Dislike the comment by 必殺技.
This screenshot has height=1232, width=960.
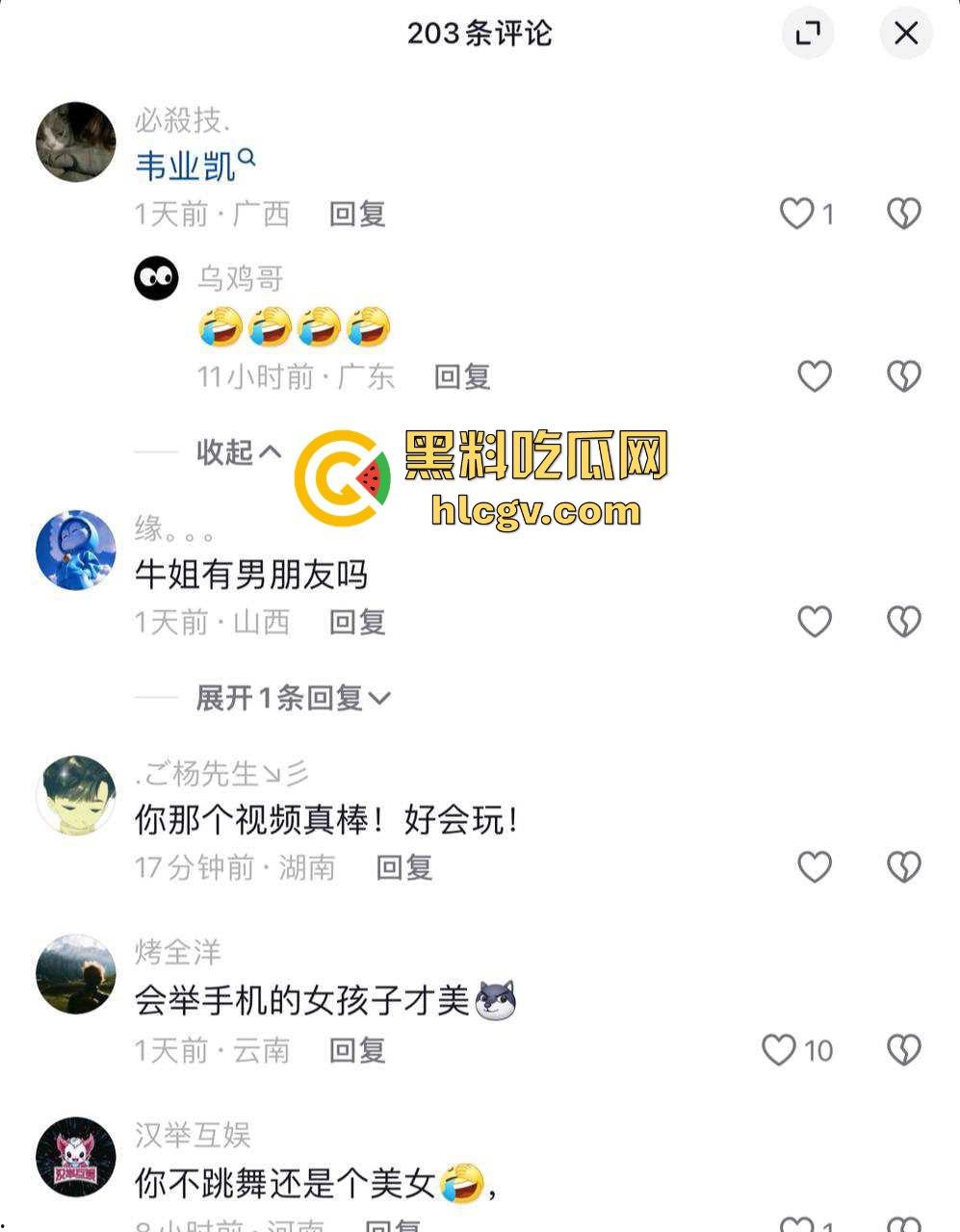(x=903, y=214)
